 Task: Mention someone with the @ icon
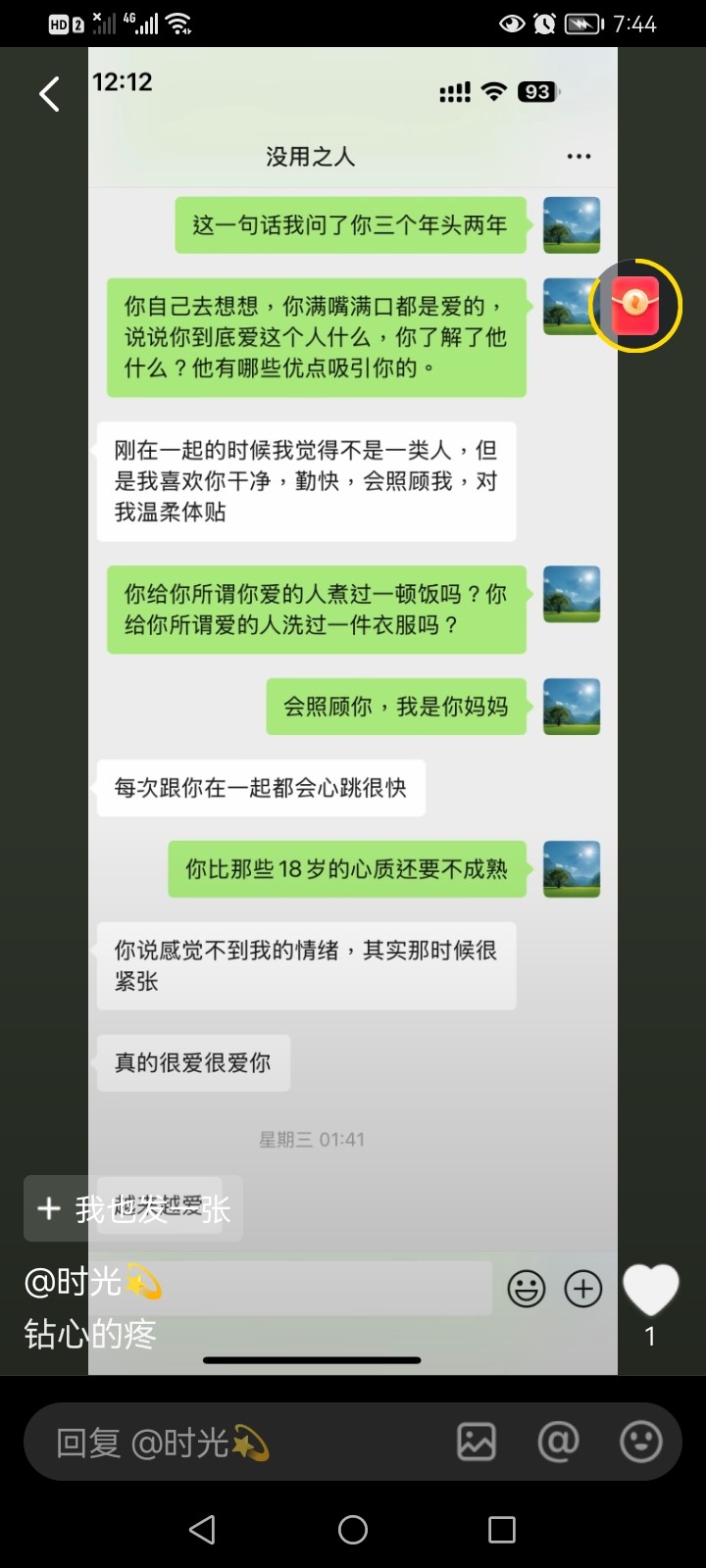point(558,1442)
